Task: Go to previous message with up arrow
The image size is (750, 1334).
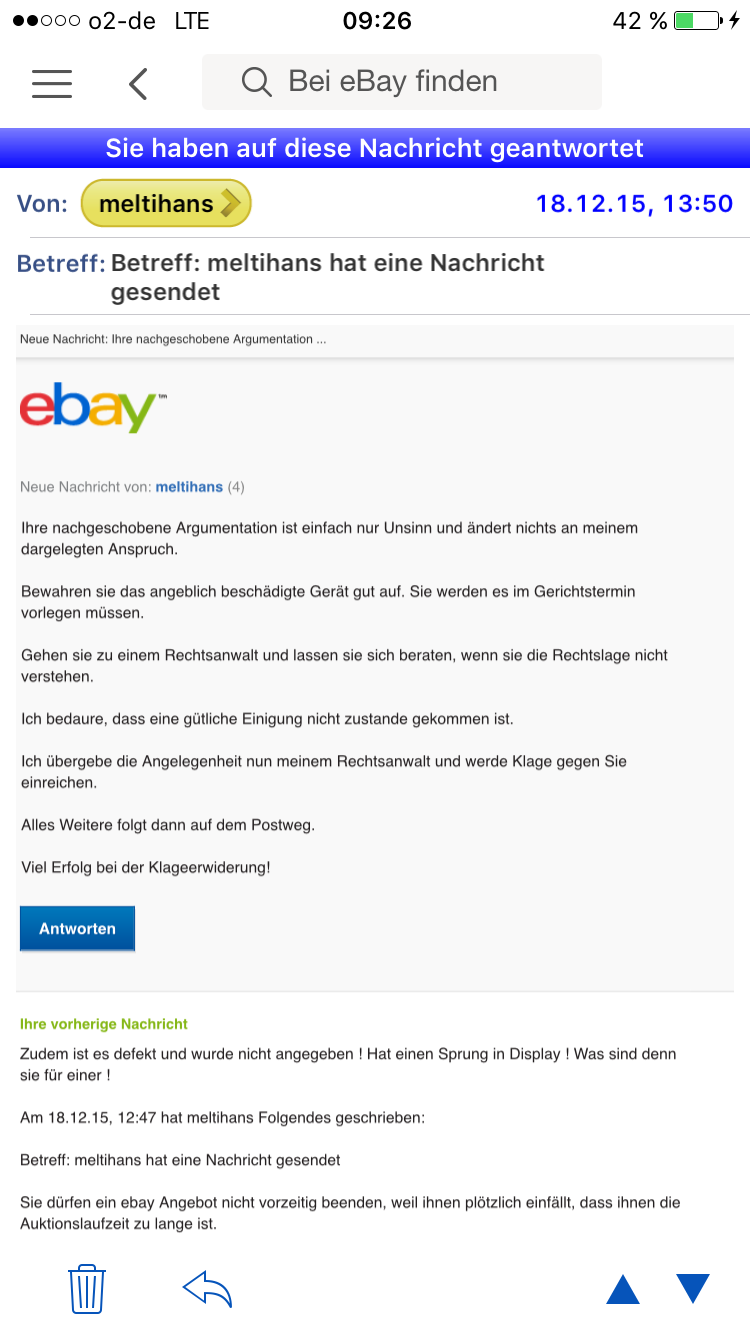Action: [x=623, y=1289]
